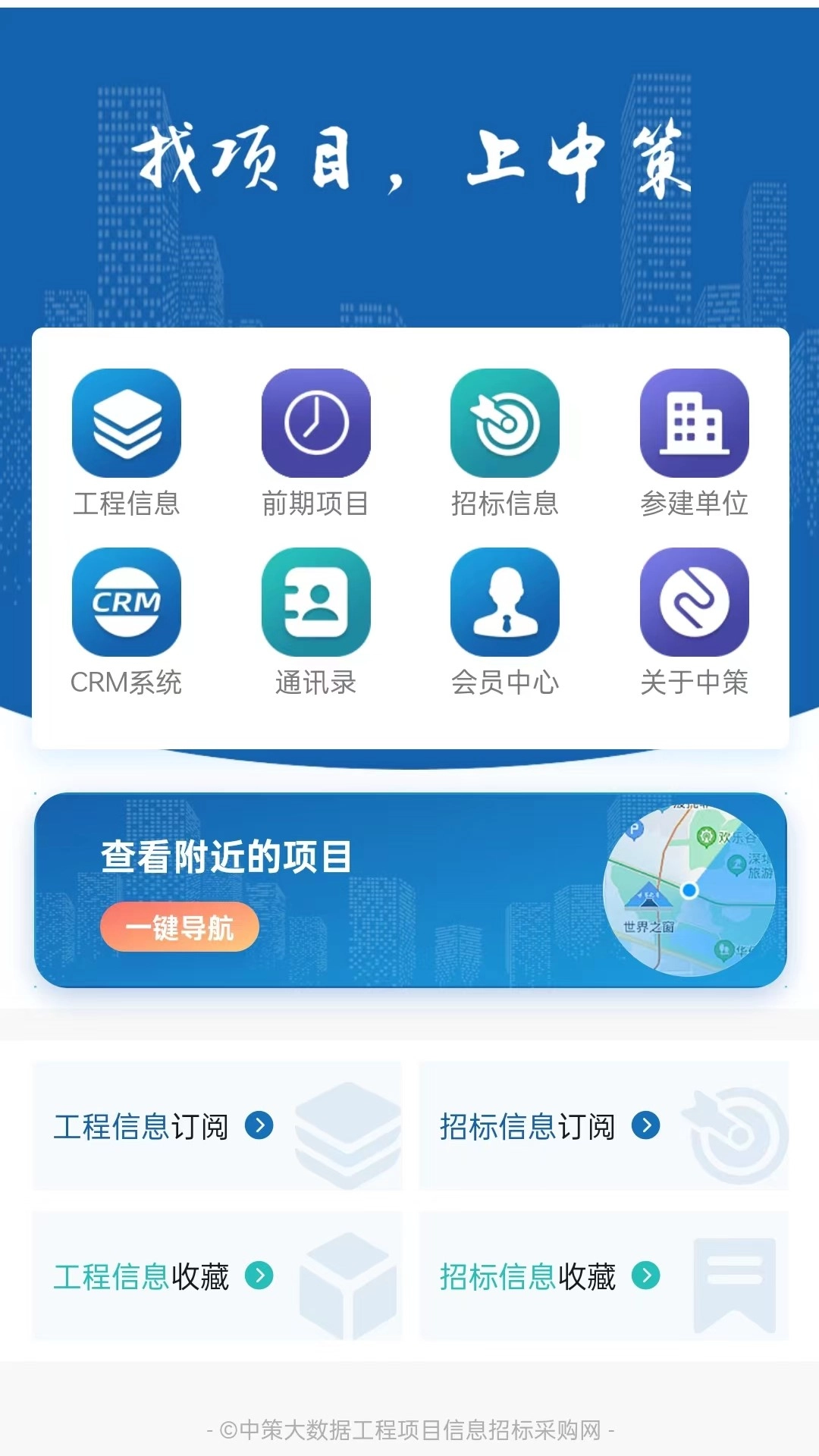
Task: Tap the 一键导航 button
Action: pyautogui.click(x=180, y=927)
